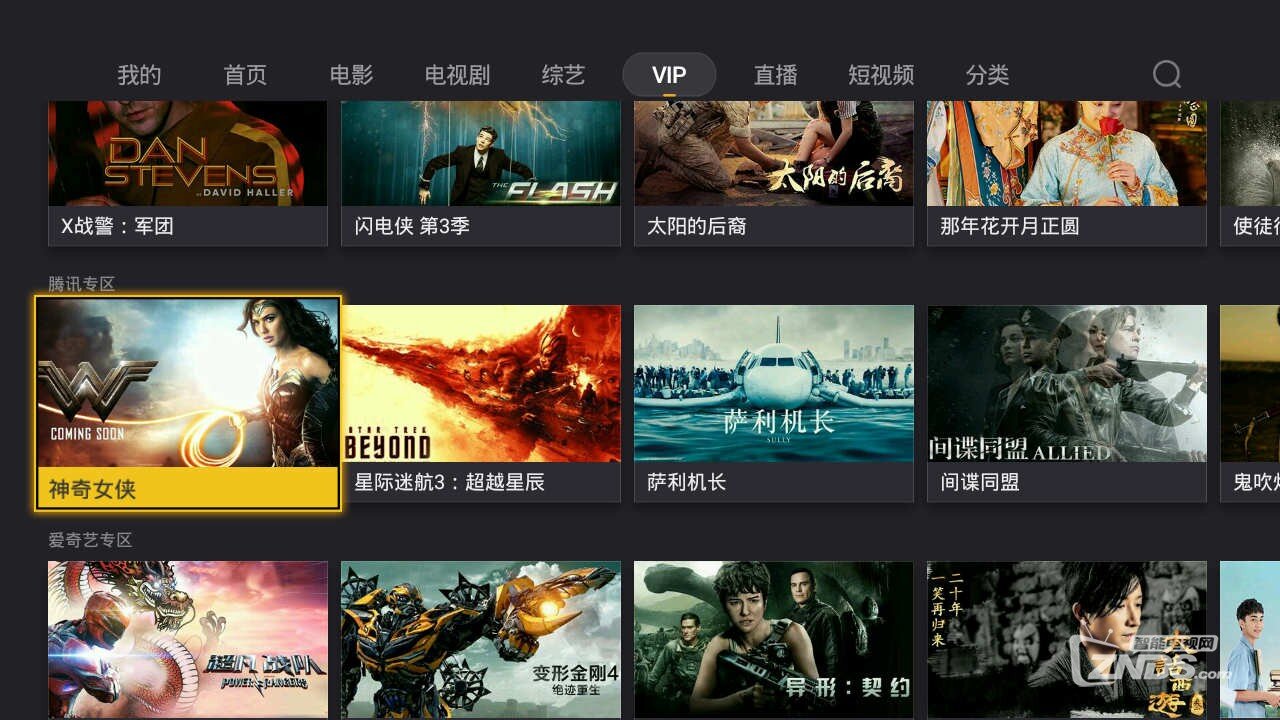Open 萨利机长 movie card
Screen dimensions: 1280x720
(x=774, y=403)
